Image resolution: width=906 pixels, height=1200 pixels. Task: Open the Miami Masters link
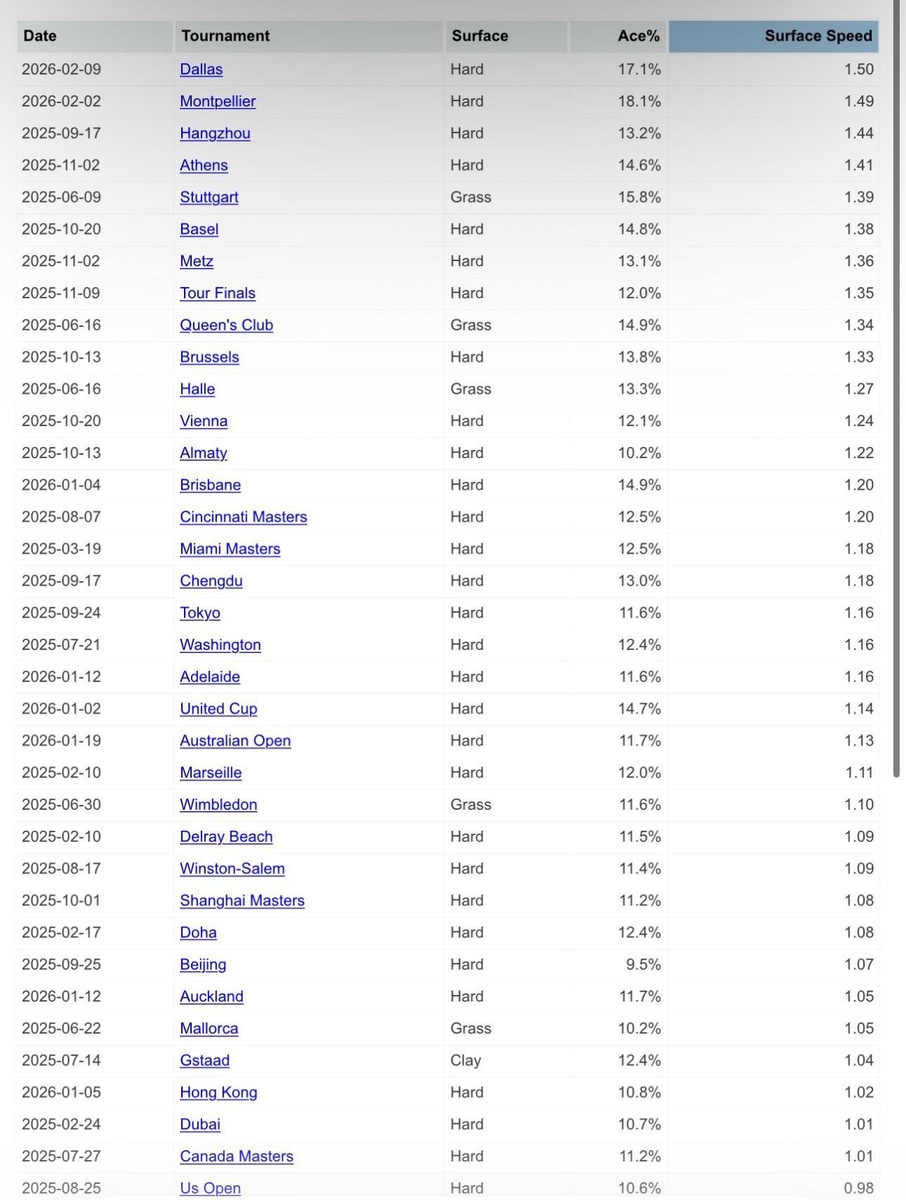[230, 549]
